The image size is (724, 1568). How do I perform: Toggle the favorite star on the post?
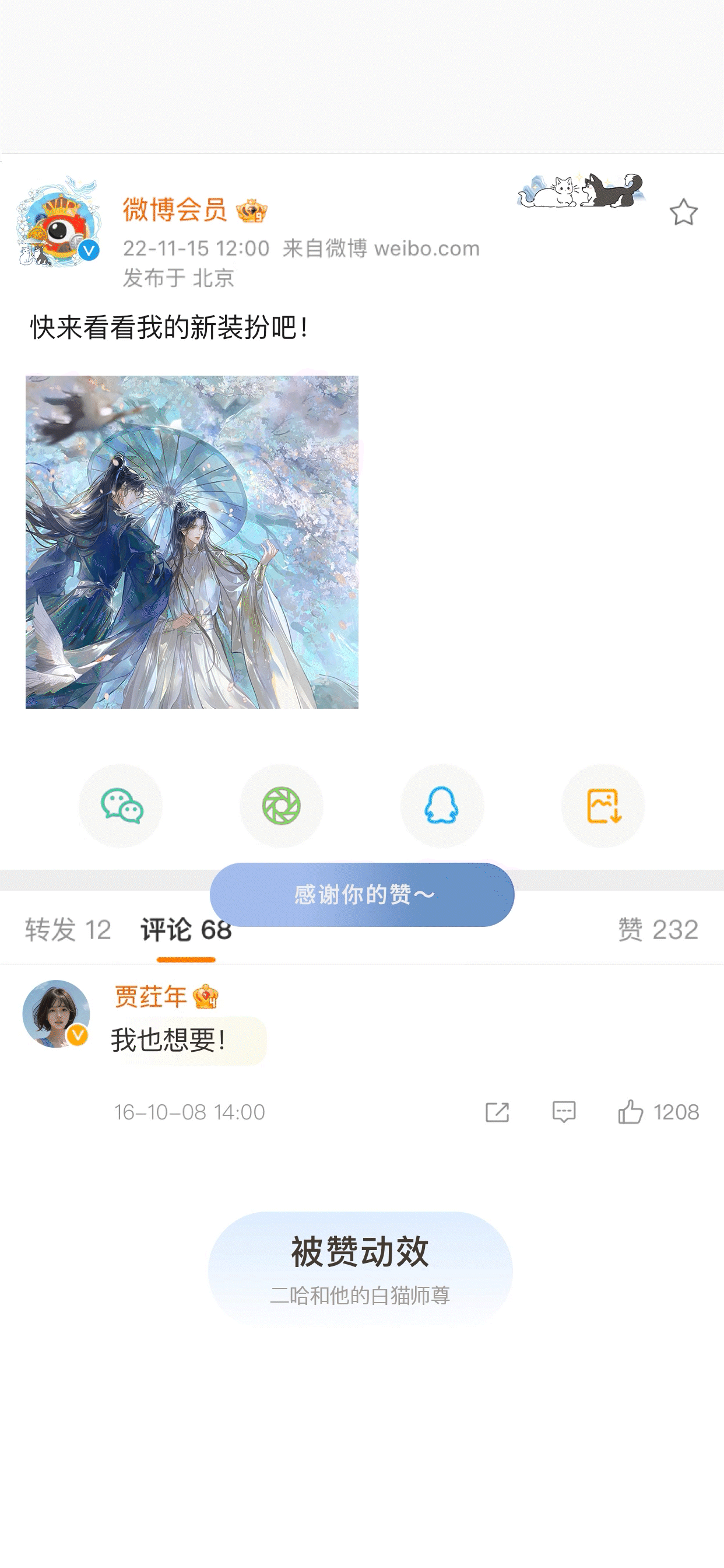point(683,211)
